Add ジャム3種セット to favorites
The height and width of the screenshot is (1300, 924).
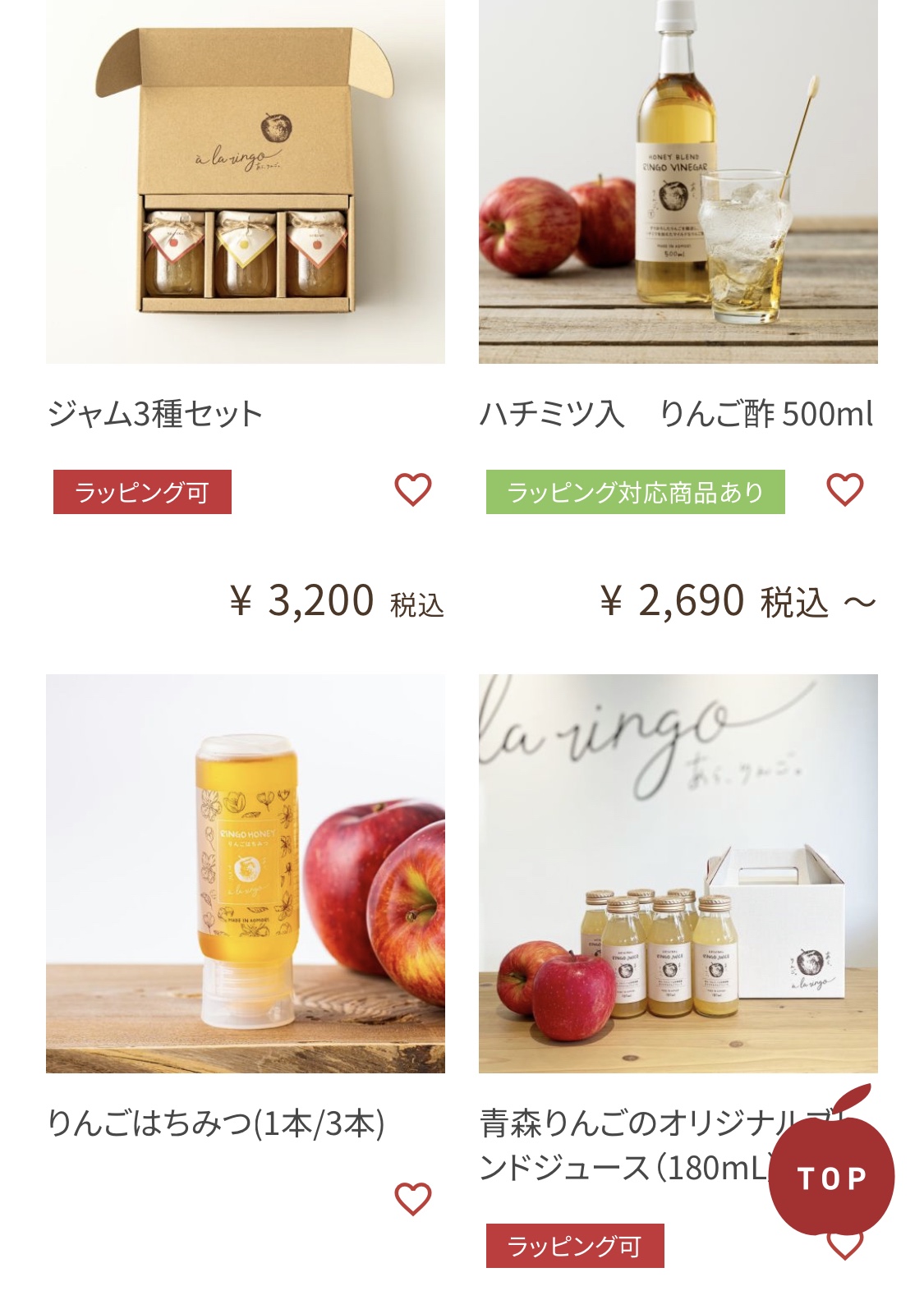(x=412, y=490)
